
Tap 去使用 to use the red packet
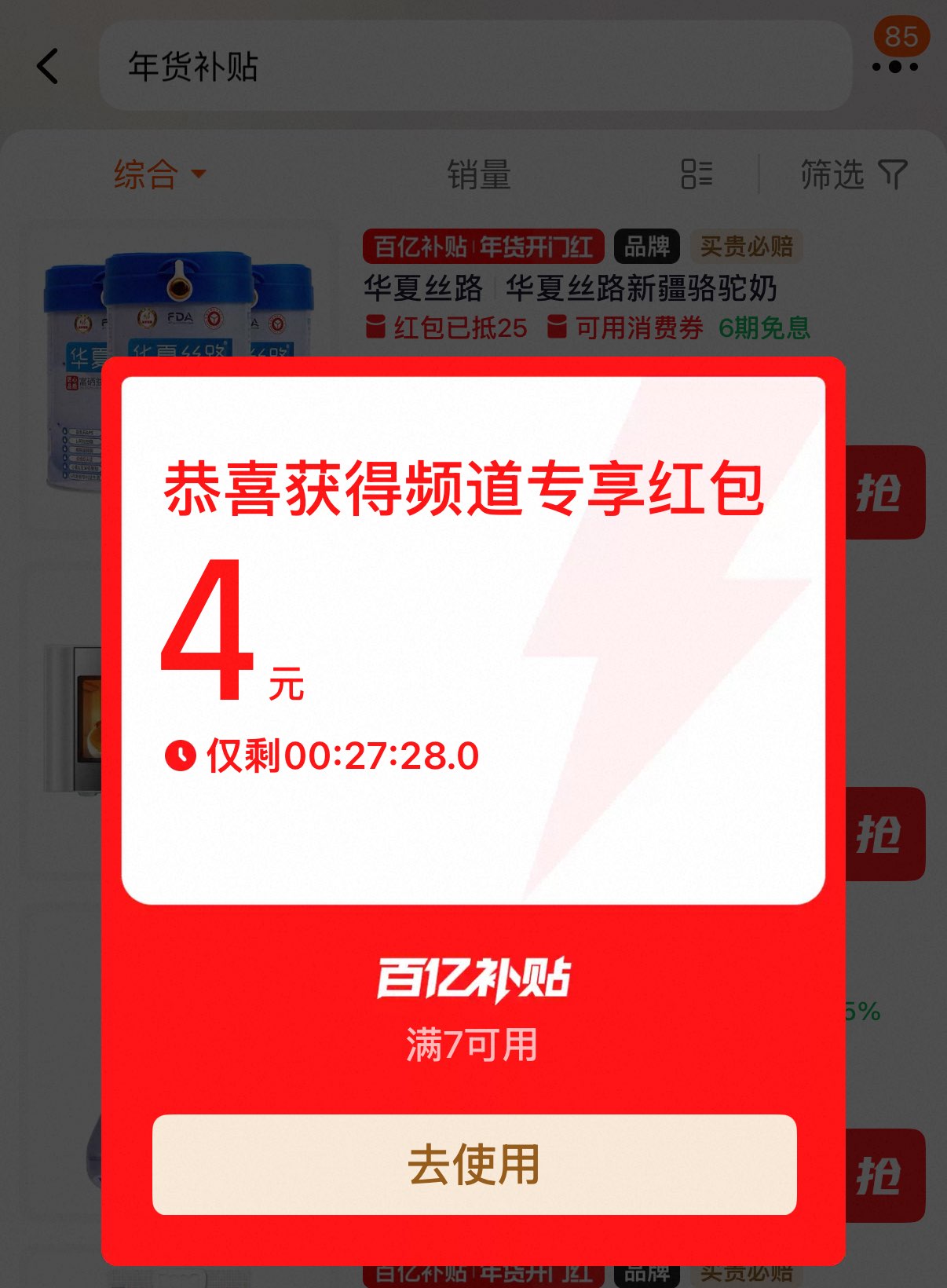click(x=474, y=1164)
